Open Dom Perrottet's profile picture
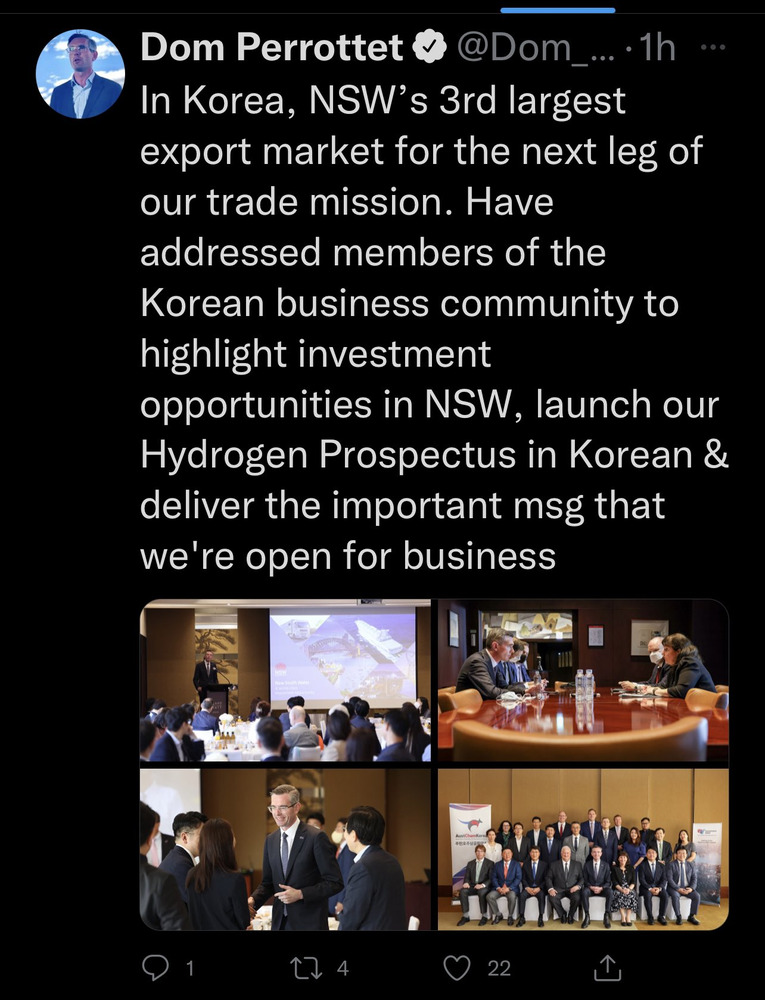This screenshot has height=1000, width=765. point(80,74)
